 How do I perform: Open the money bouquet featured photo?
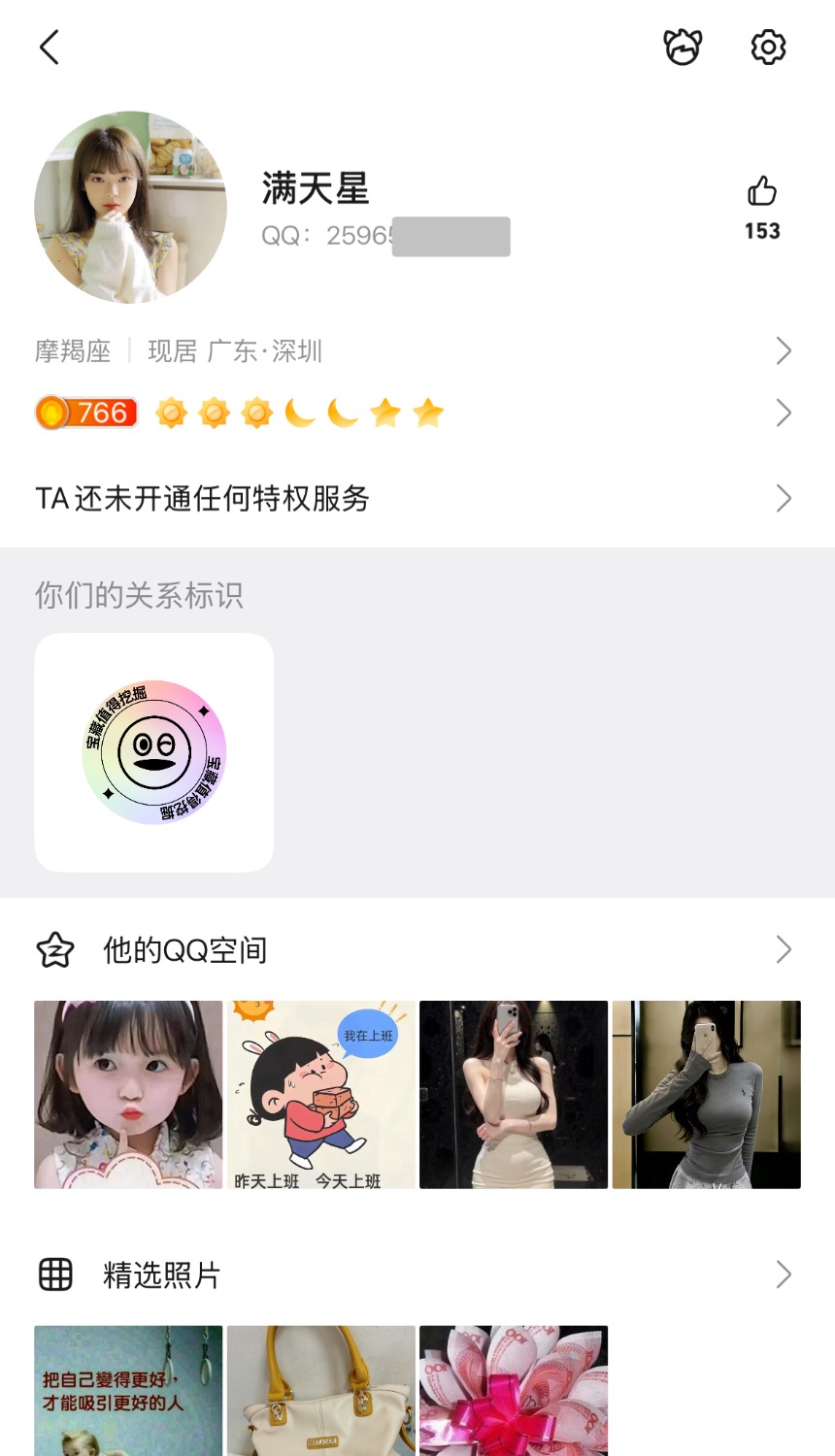click(x=514, y=1390)
